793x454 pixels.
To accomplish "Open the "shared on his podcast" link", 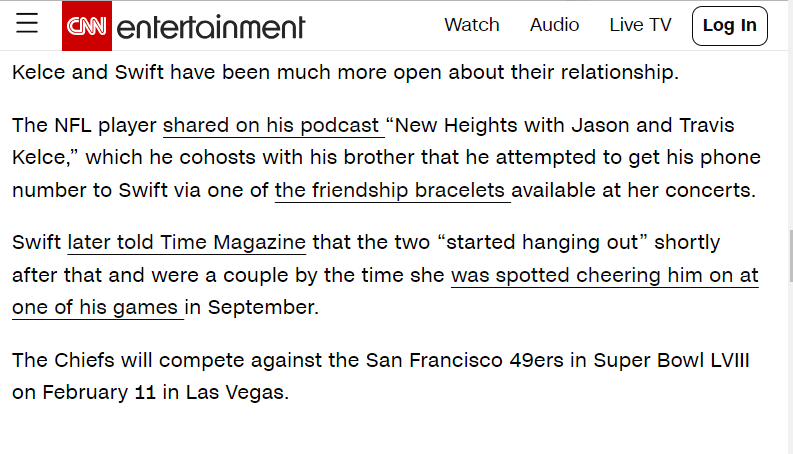I will [272, 126].
